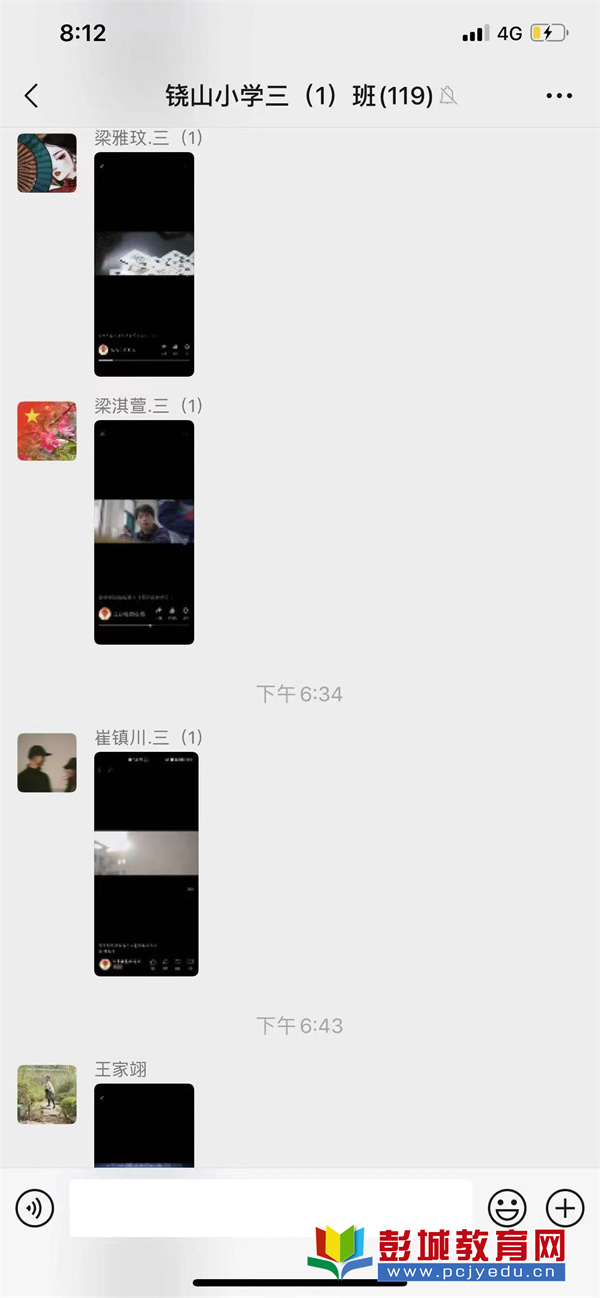Open the three-dot chat info menu

(x=559, y=96)
